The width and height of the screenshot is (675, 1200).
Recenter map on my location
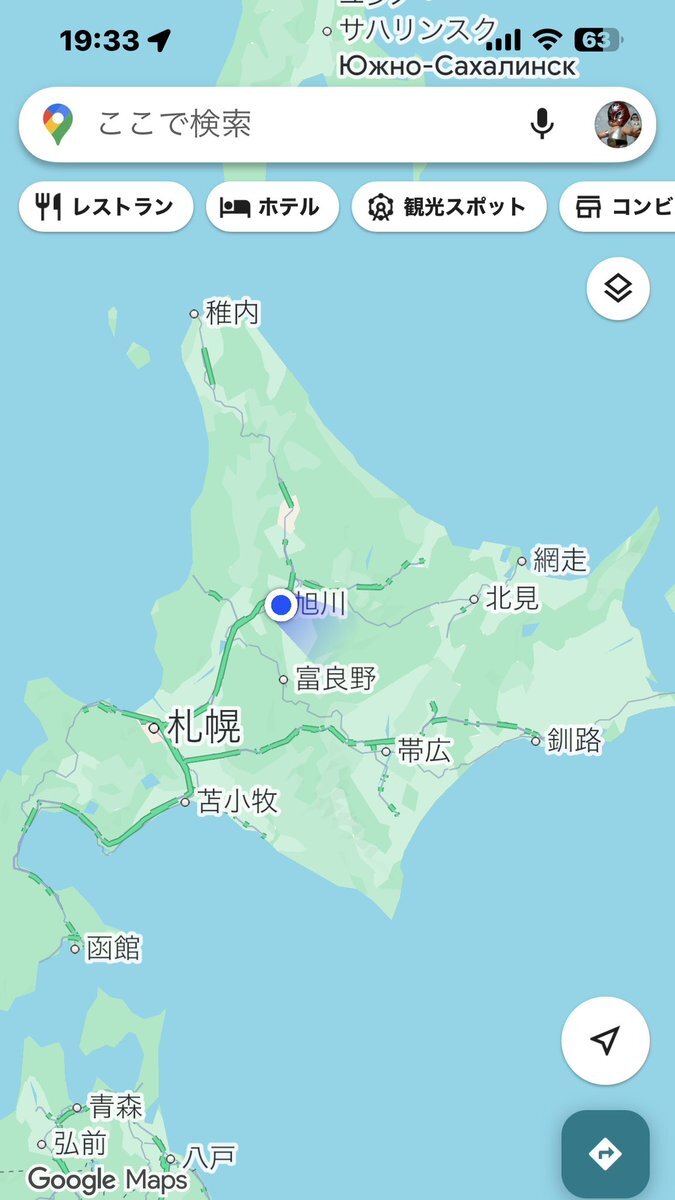click(606, 1041)
